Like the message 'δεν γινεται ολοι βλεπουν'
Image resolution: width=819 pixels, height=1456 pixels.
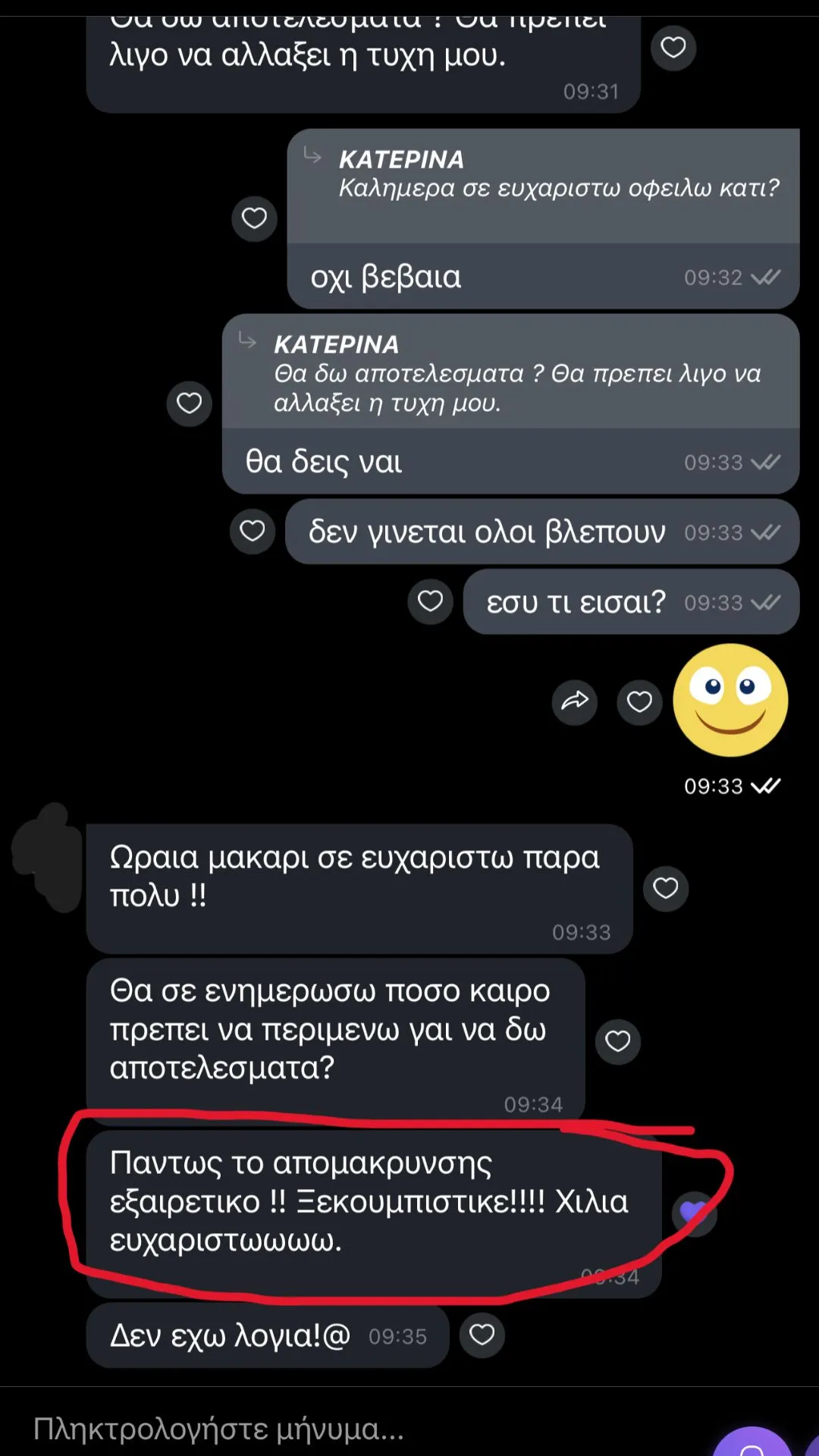click(253, 531)
